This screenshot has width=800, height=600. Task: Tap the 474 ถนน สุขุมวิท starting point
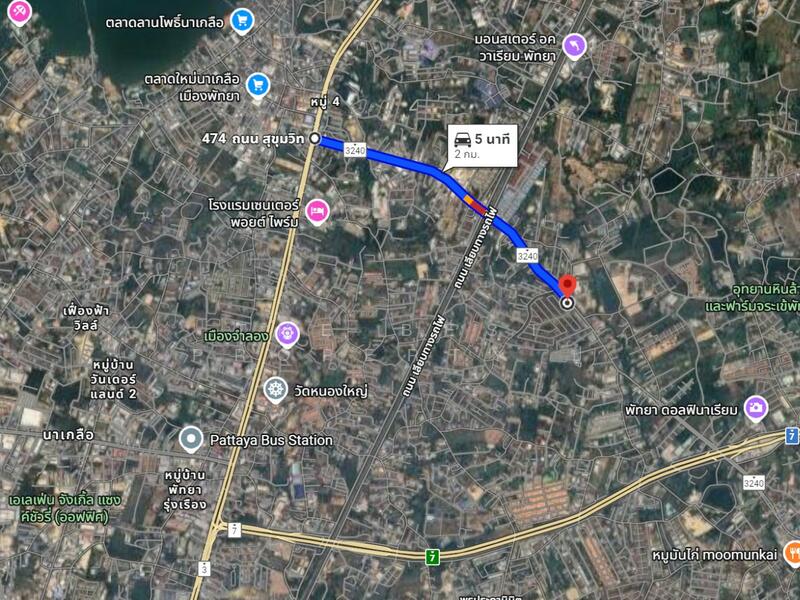(x=315, y=138)
